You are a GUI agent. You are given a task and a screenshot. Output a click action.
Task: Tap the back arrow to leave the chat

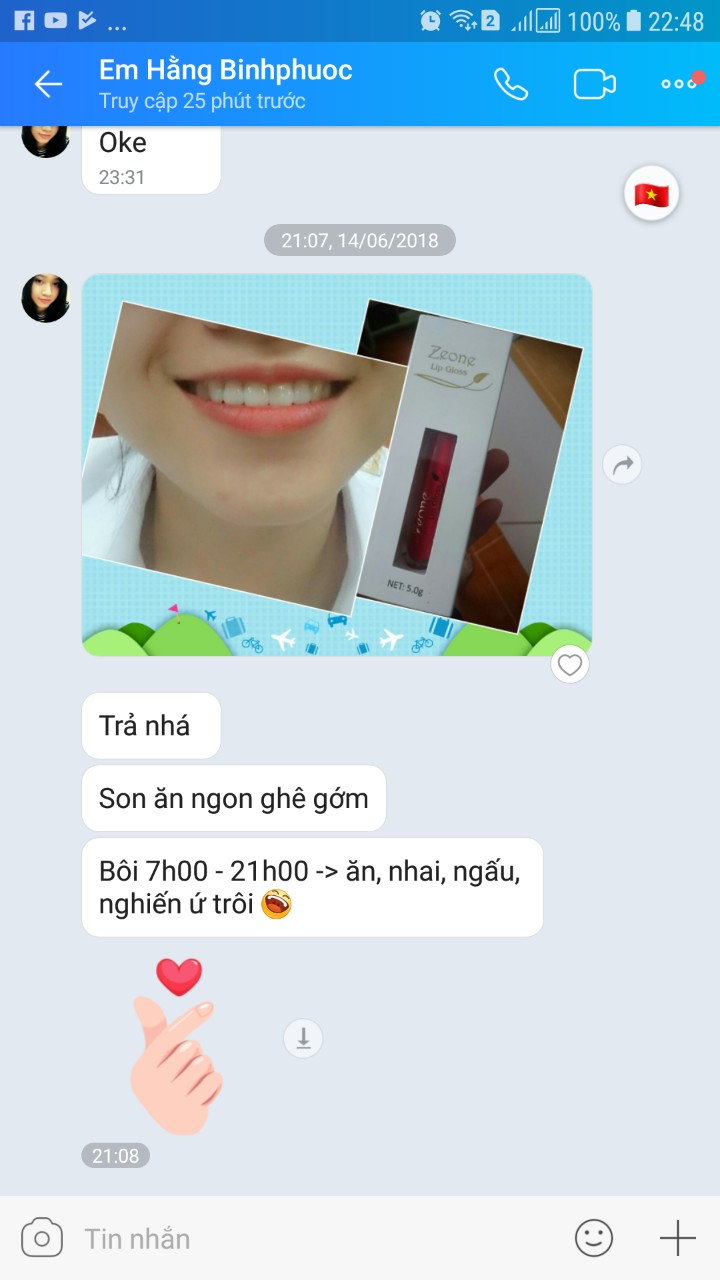[47, 84]
